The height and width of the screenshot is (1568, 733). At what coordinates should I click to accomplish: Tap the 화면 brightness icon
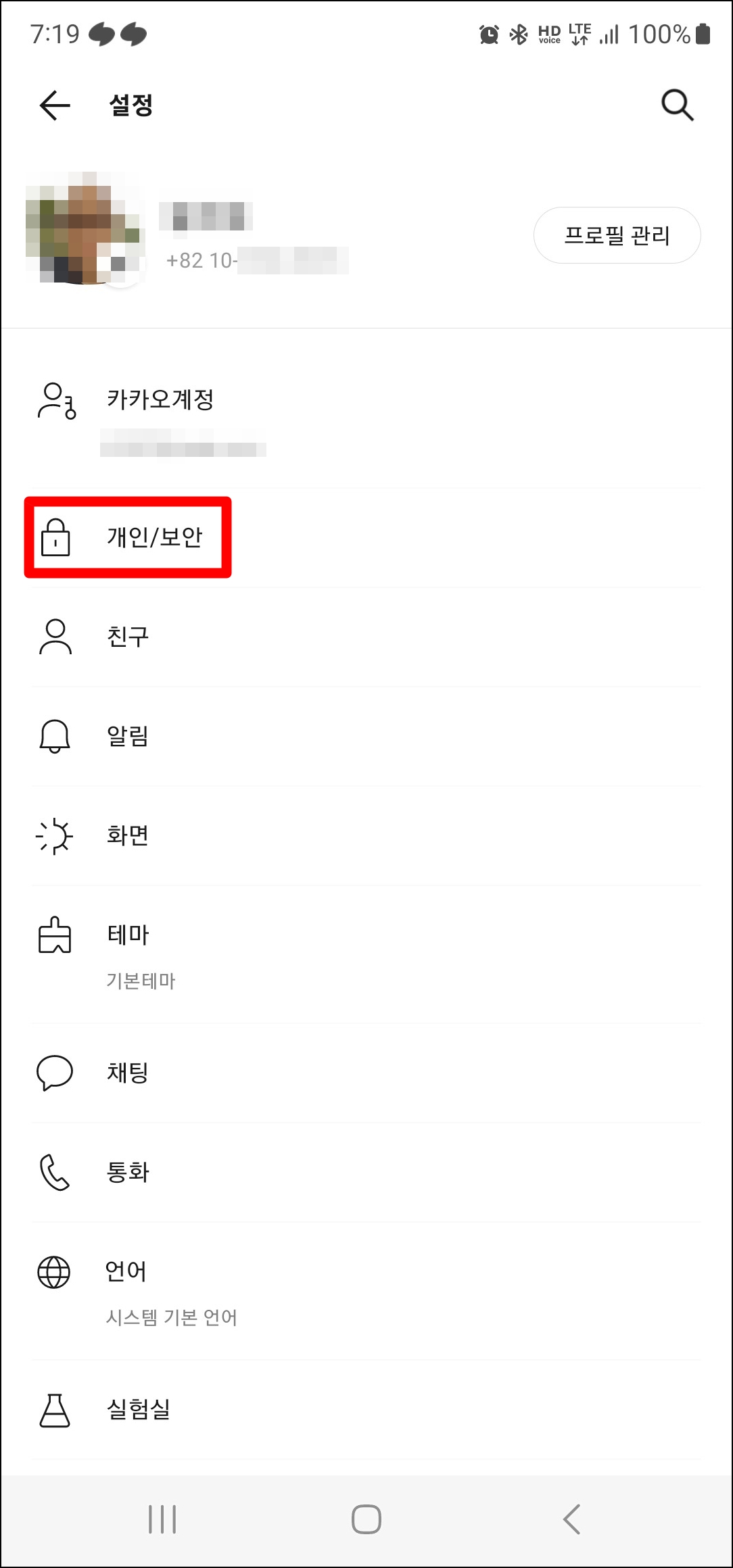point(55,835)
